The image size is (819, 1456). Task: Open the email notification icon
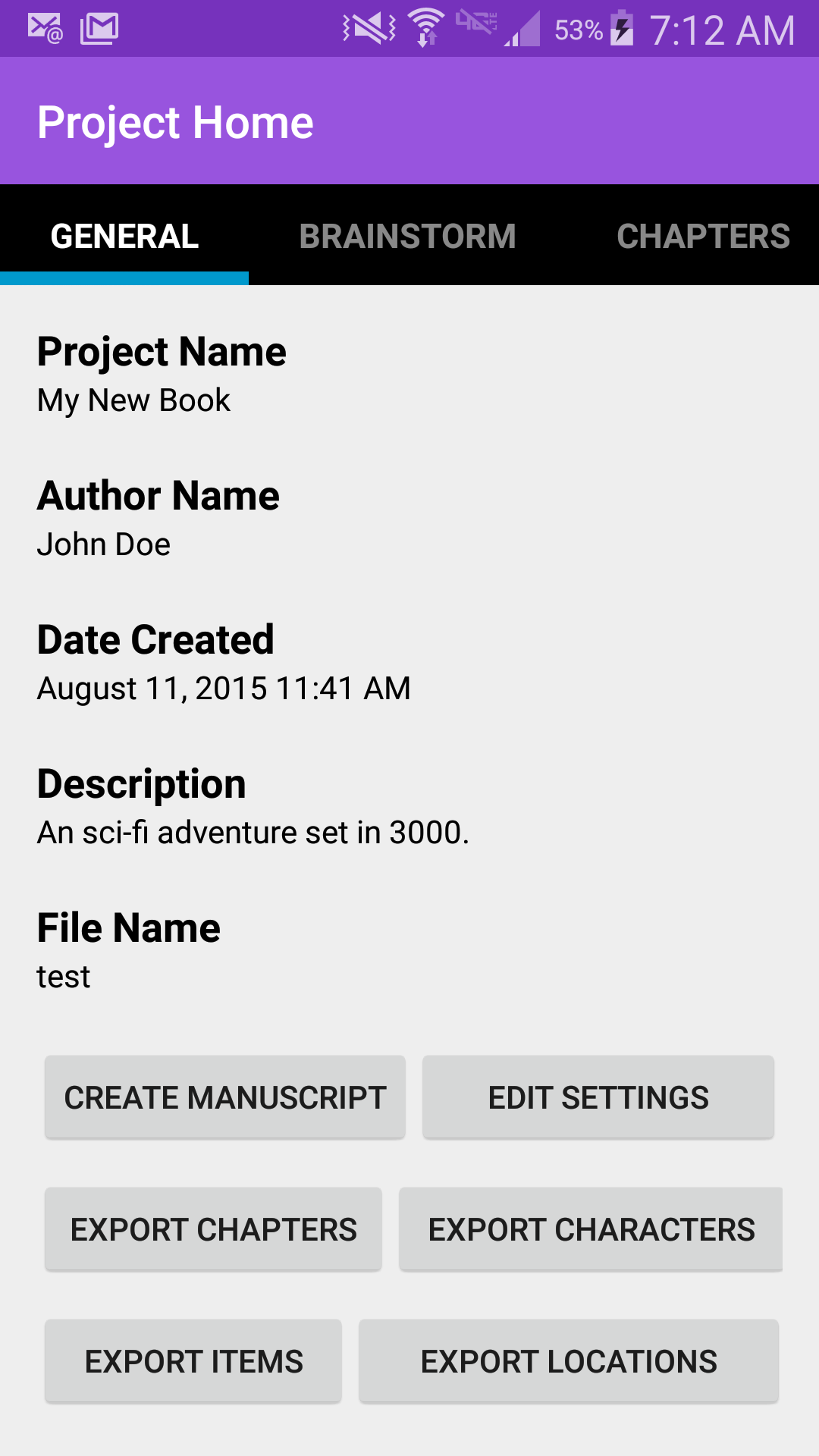[x=43, y=28]
